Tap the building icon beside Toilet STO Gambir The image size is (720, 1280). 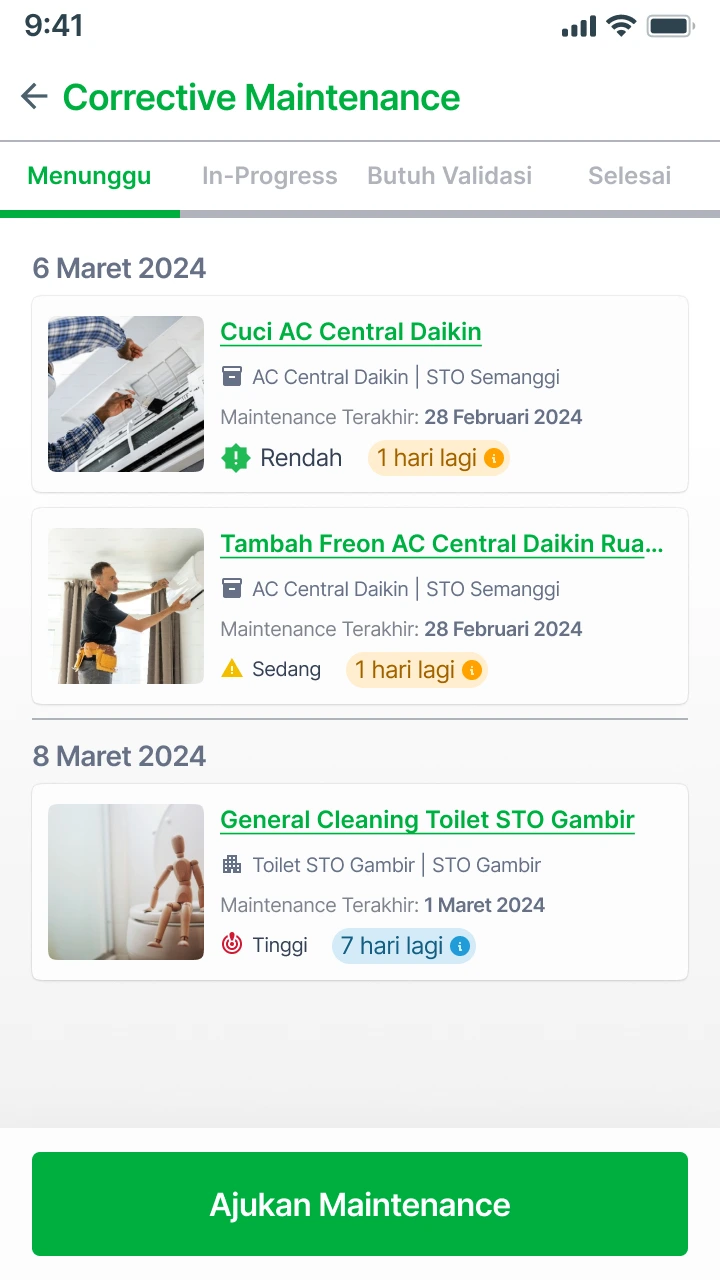(231, 864)
